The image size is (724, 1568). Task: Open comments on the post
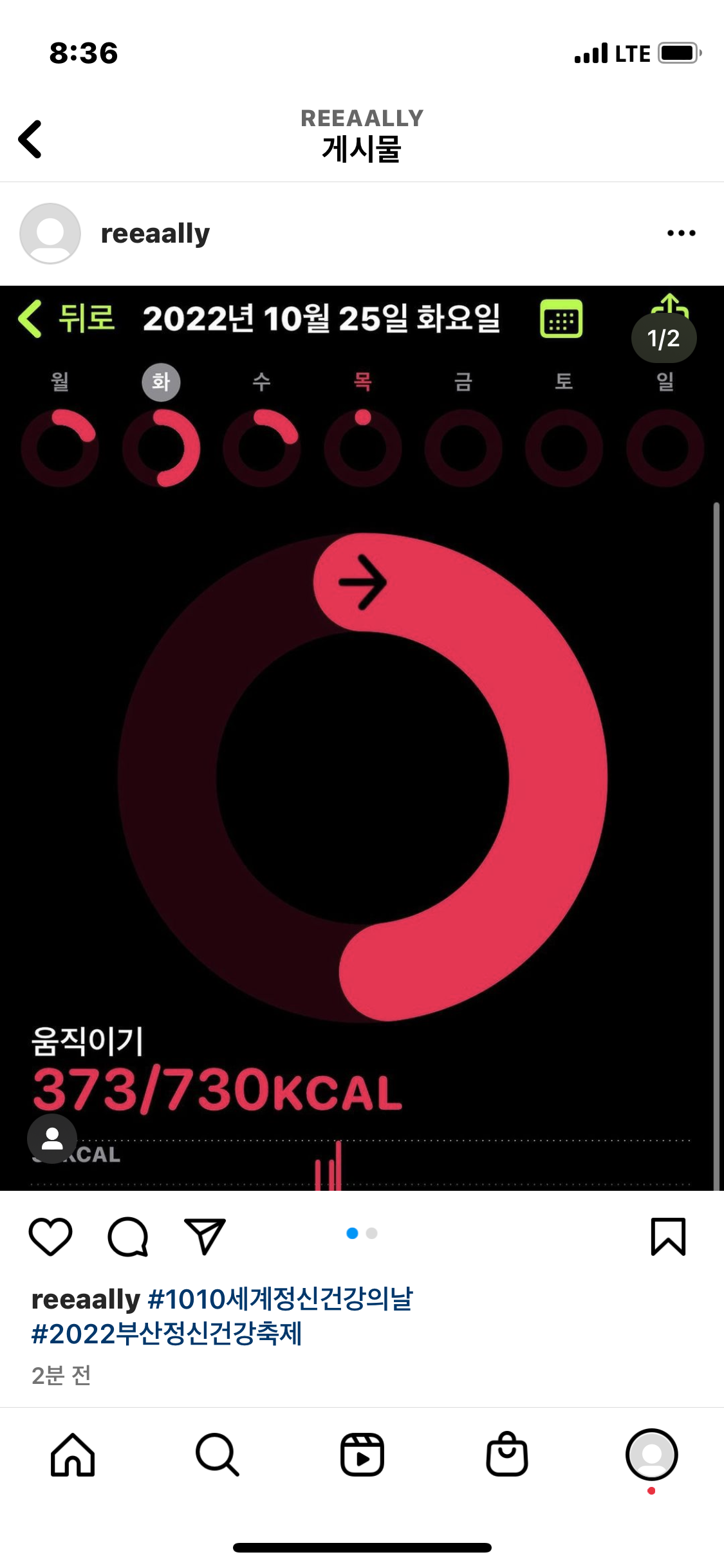tap(127, 1236)
